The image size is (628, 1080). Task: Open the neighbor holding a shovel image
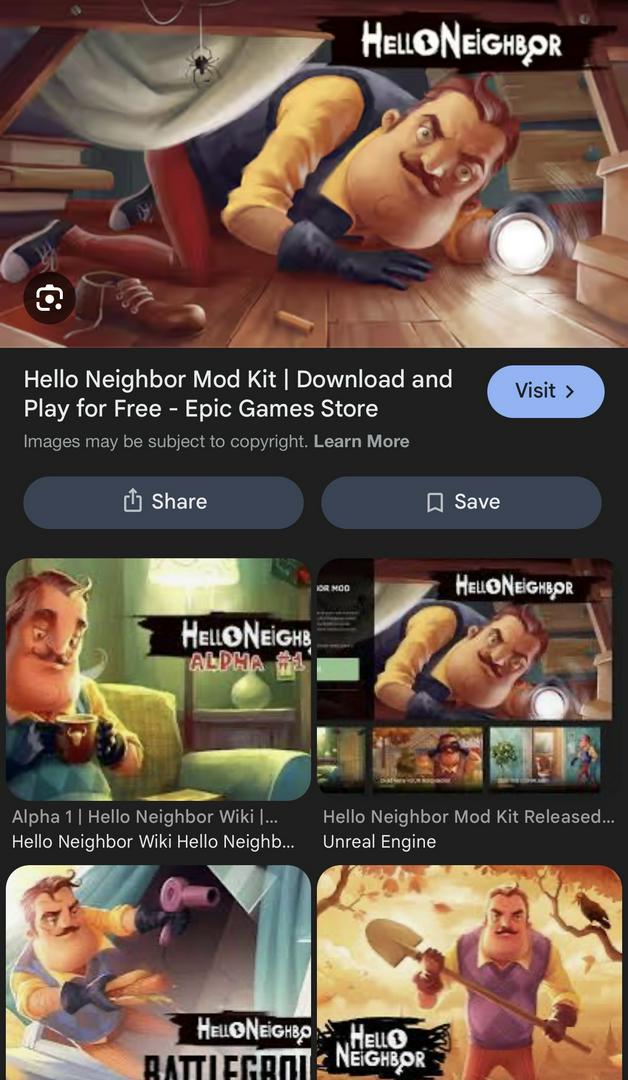[x=469, y=970]
